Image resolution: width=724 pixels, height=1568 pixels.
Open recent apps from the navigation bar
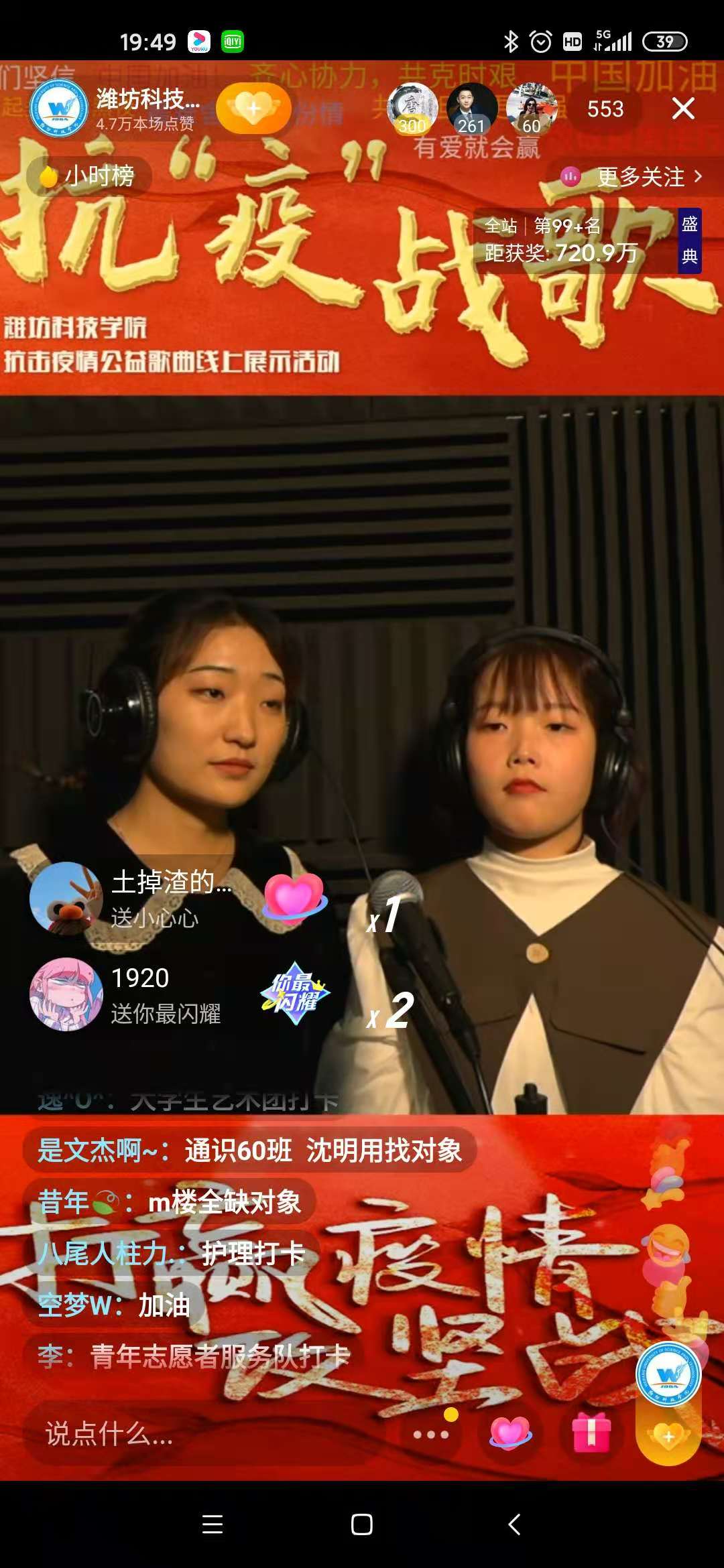(213, 1524)
